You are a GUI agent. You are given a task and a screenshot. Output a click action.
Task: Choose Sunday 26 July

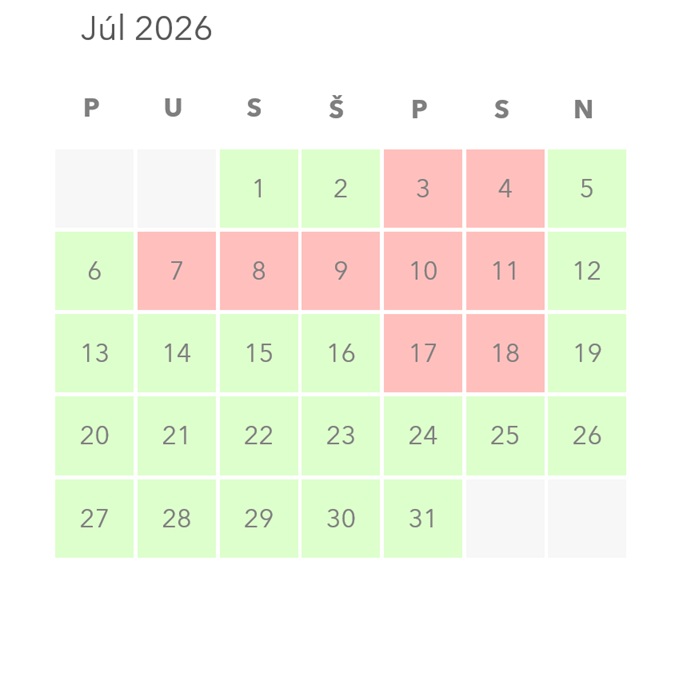tap(586, 435)
